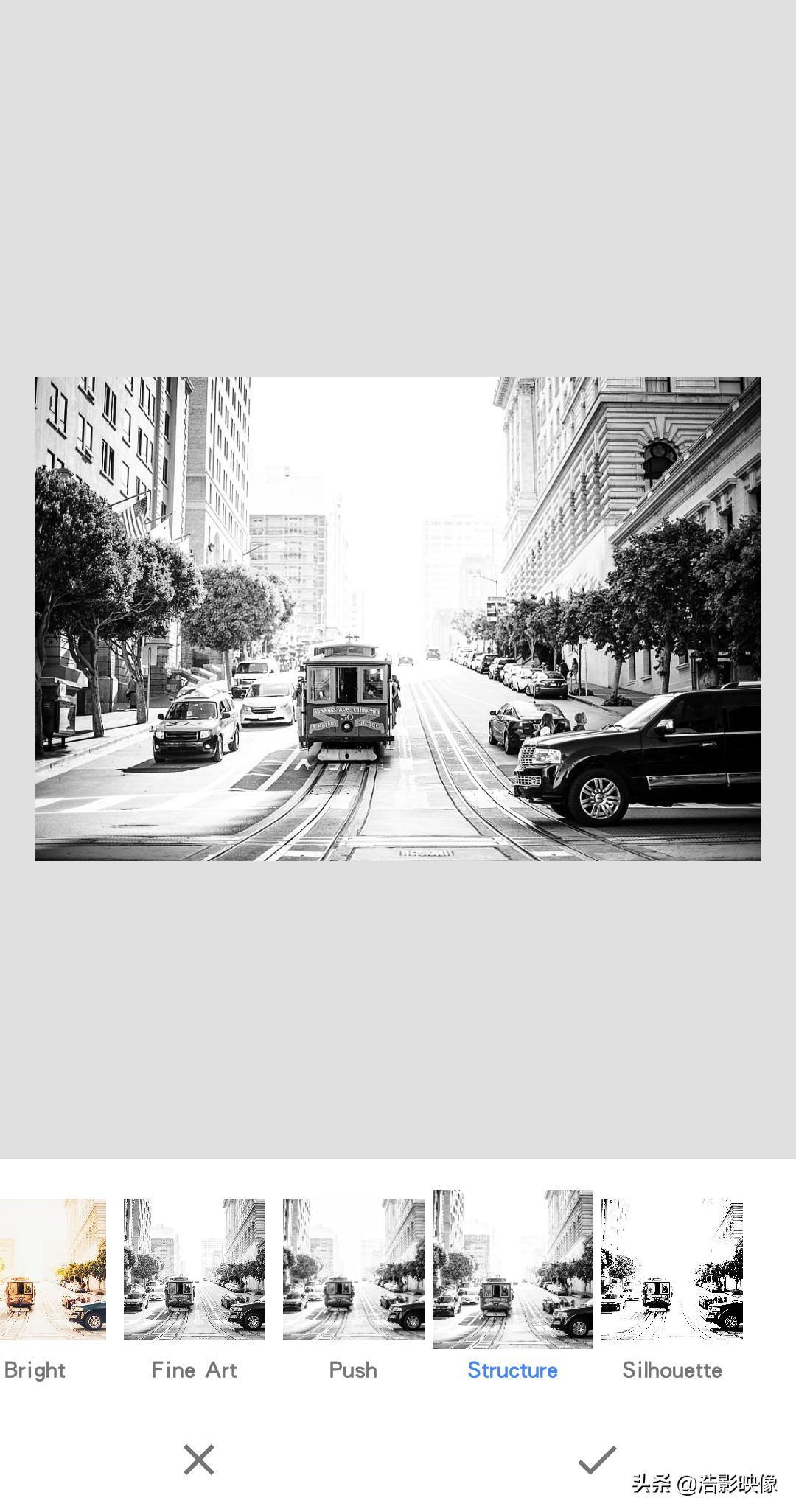
Task: Choose the Push filter style
Action: pyautogui.click(x=354, y=1269)
